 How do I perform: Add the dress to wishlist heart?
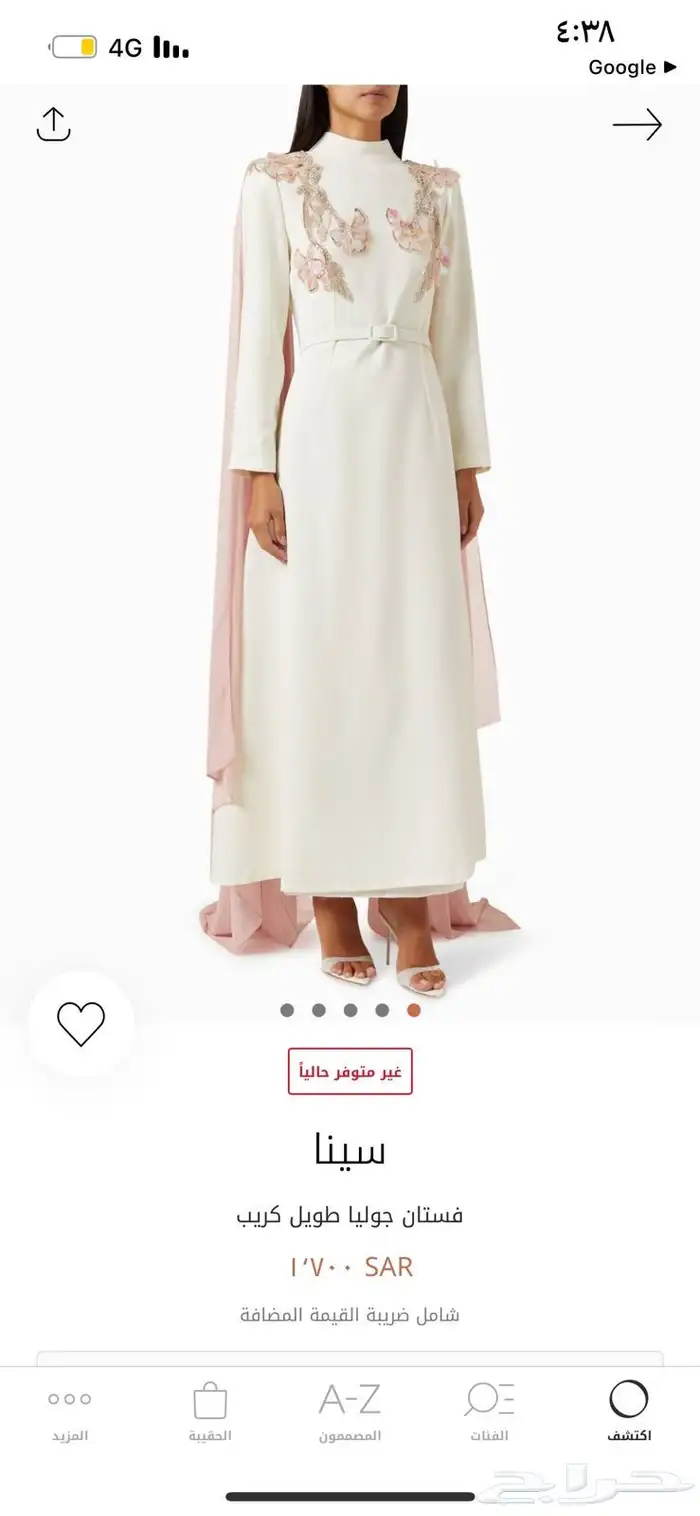tap(81, 1023)
